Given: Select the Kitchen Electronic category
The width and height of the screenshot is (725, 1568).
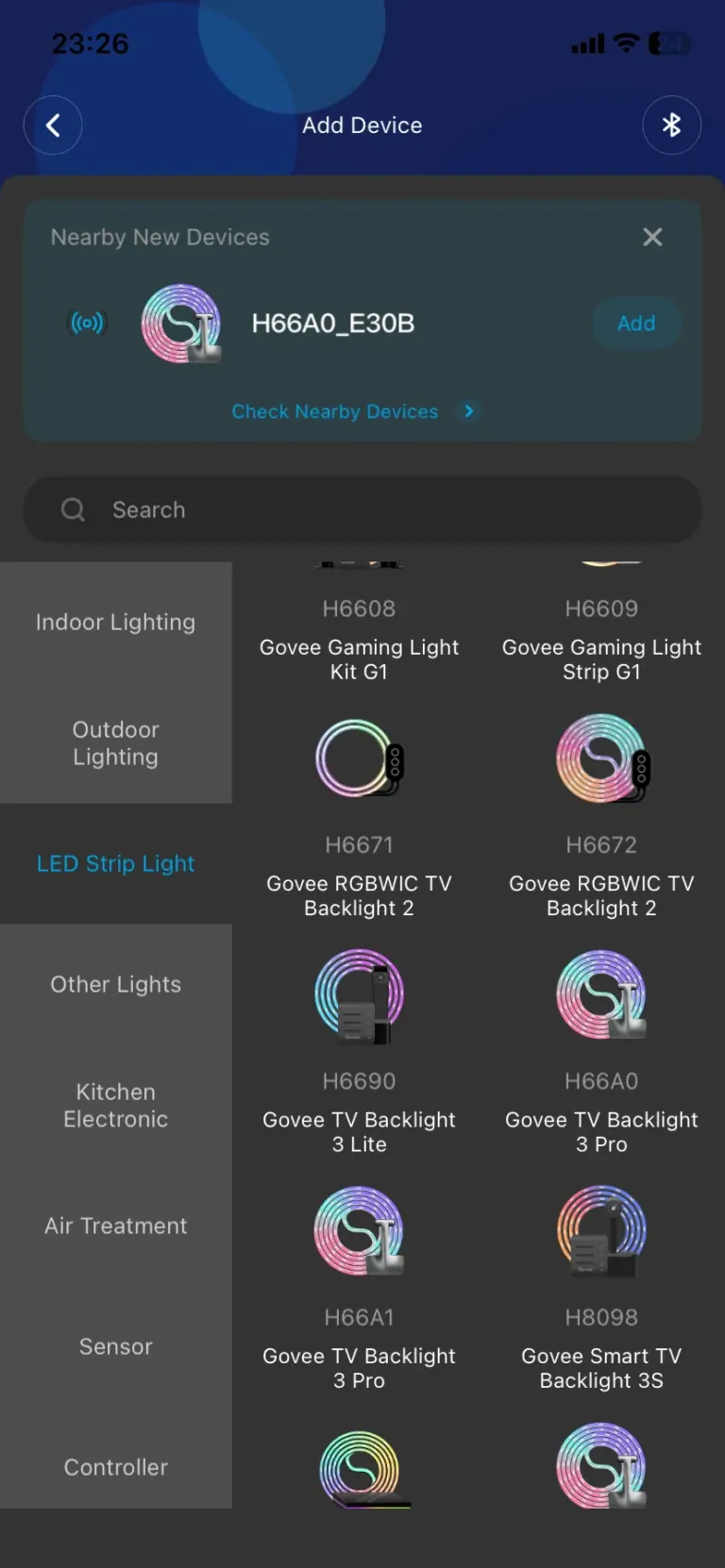Looking at the screenshot, I should click(x=115, y=1105).
